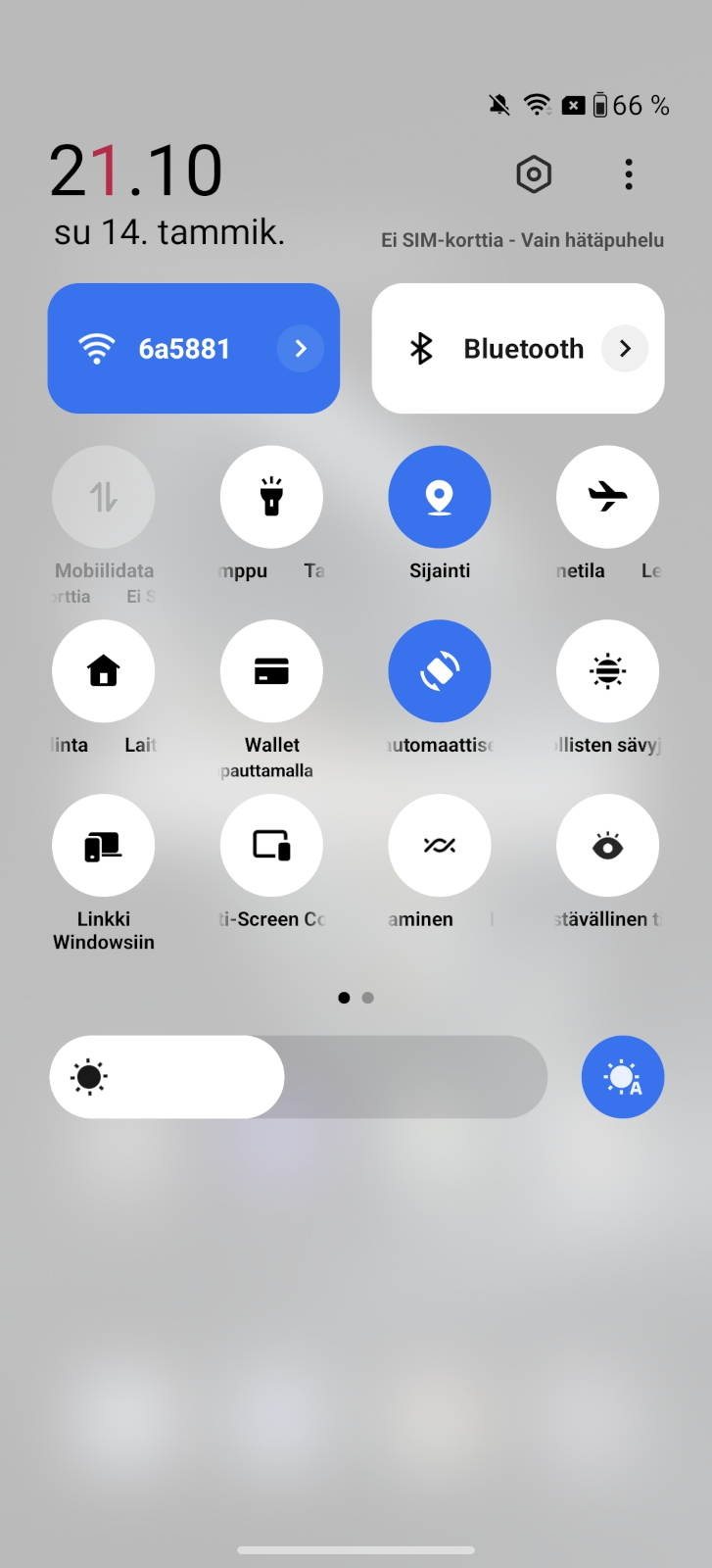The width and height of the screenshot is (712, 1568).
Task: Expand Wi-Fi network details arrow
Action: tap(301, 349)
